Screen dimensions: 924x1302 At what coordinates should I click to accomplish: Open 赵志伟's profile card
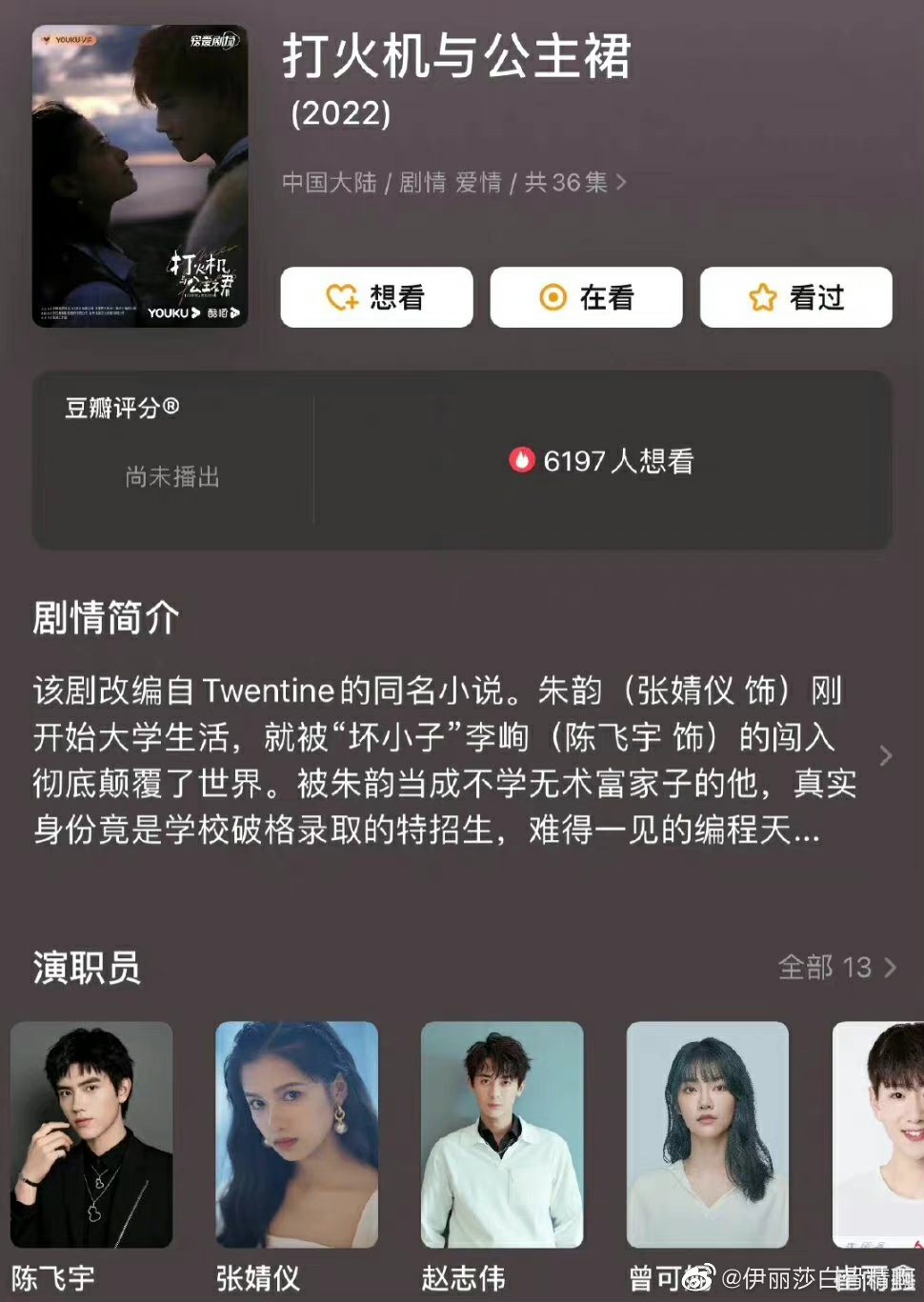[x=502, y=1134]
